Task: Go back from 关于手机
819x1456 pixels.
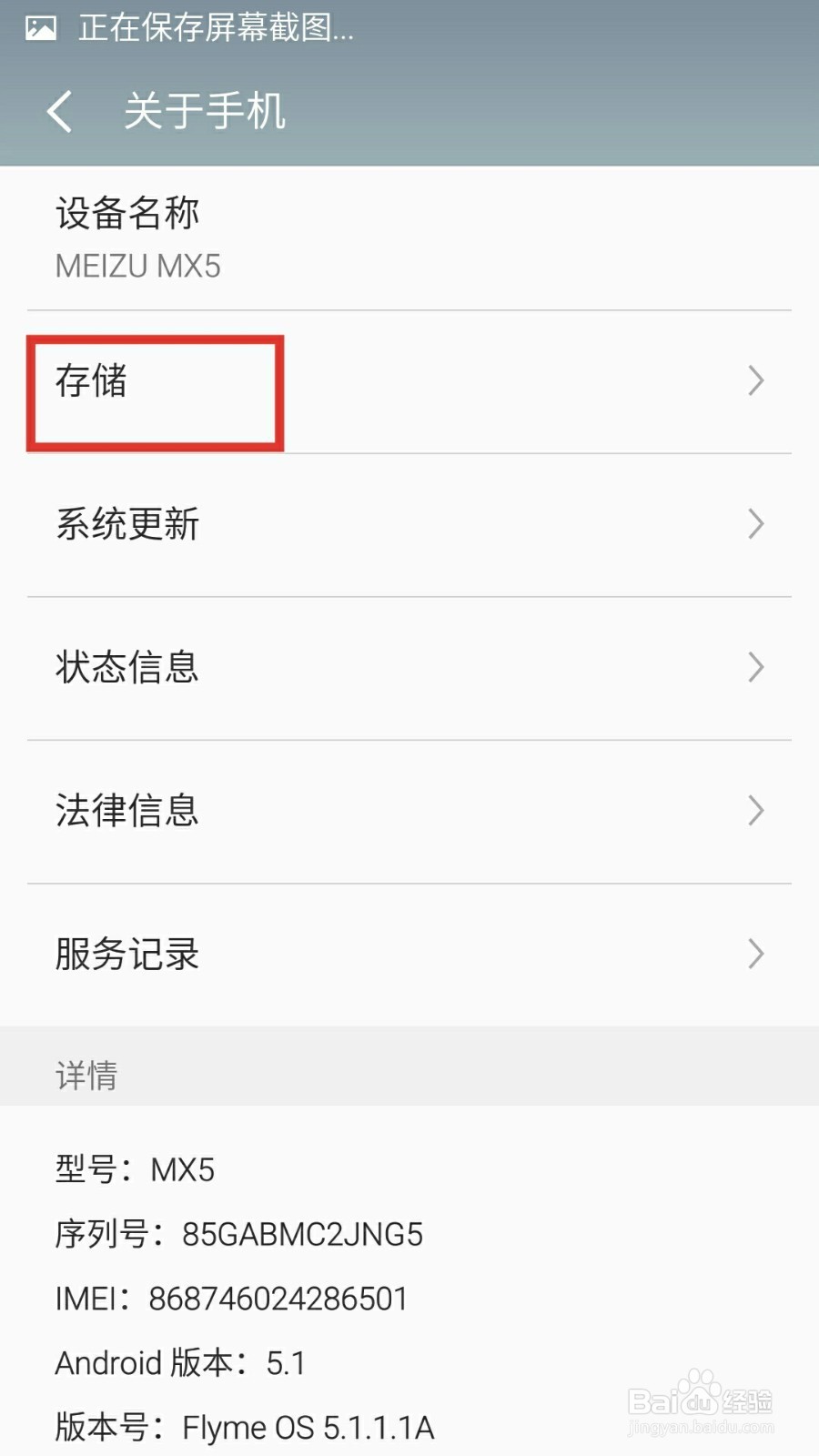Action: coord(60,112)
